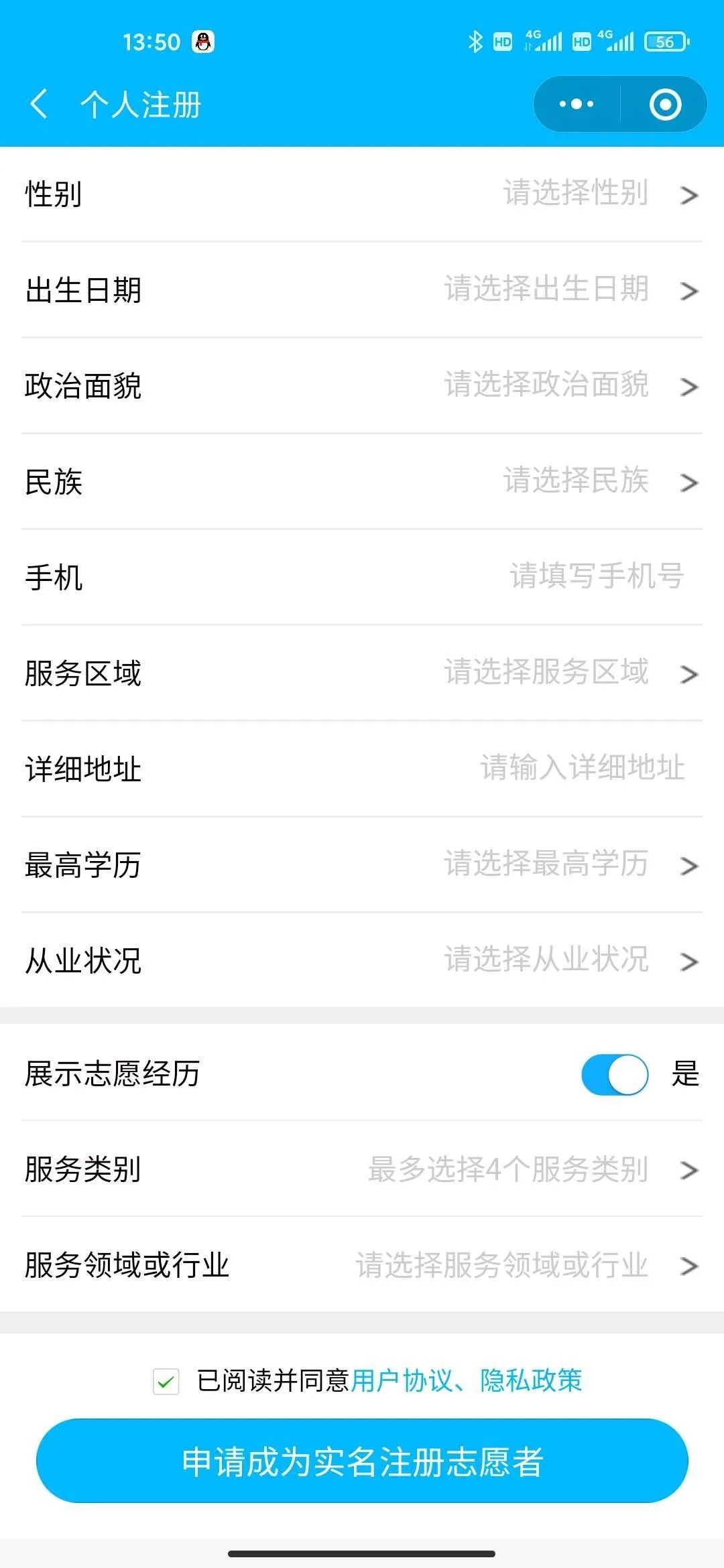The height and width of the screenshot is (1568, 724).
Task: Open the 隐私政策 link
Action: 531,1381
